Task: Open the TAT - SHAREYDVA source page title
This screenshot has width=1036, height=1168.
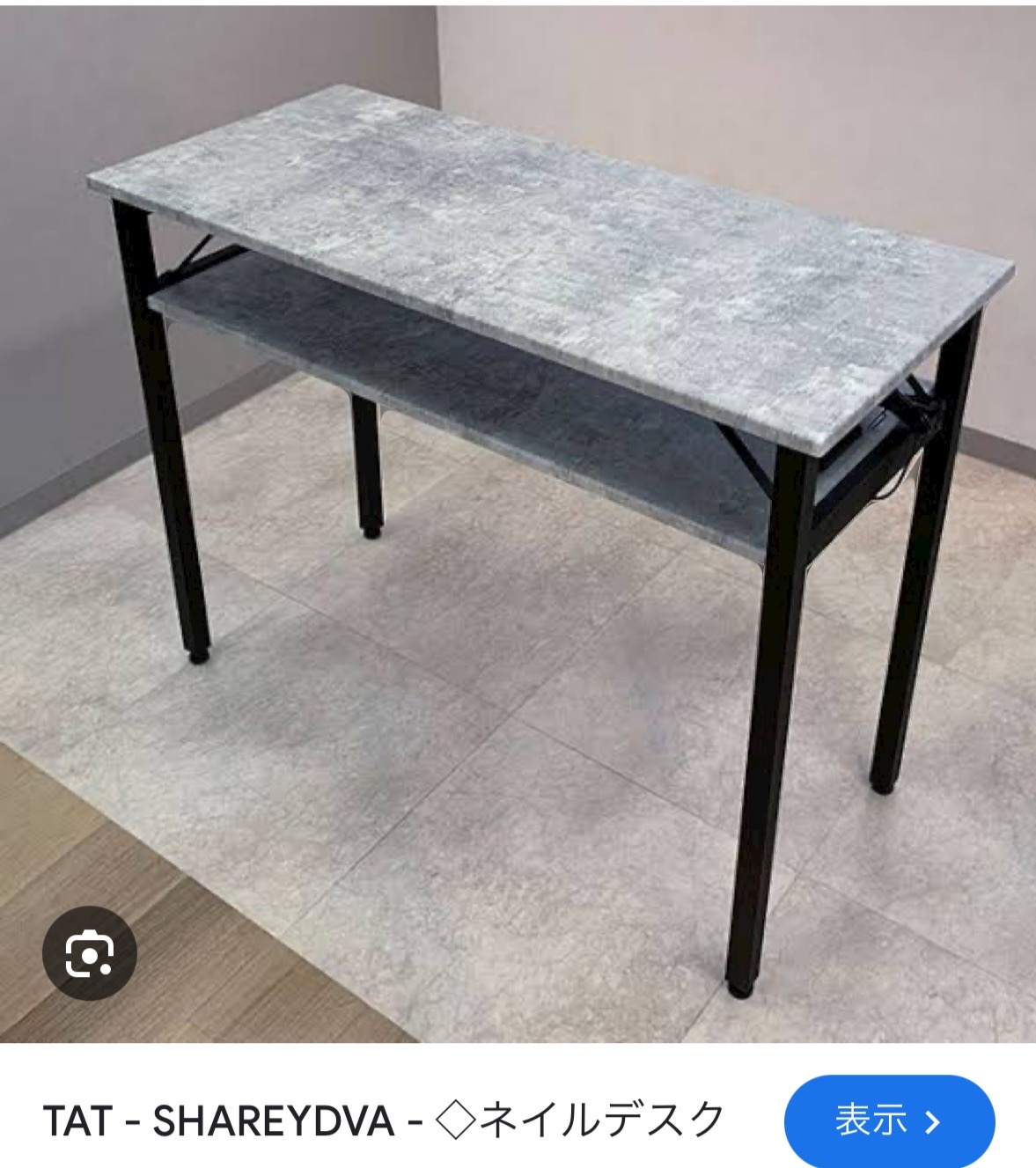Action: click(384, 1120)
